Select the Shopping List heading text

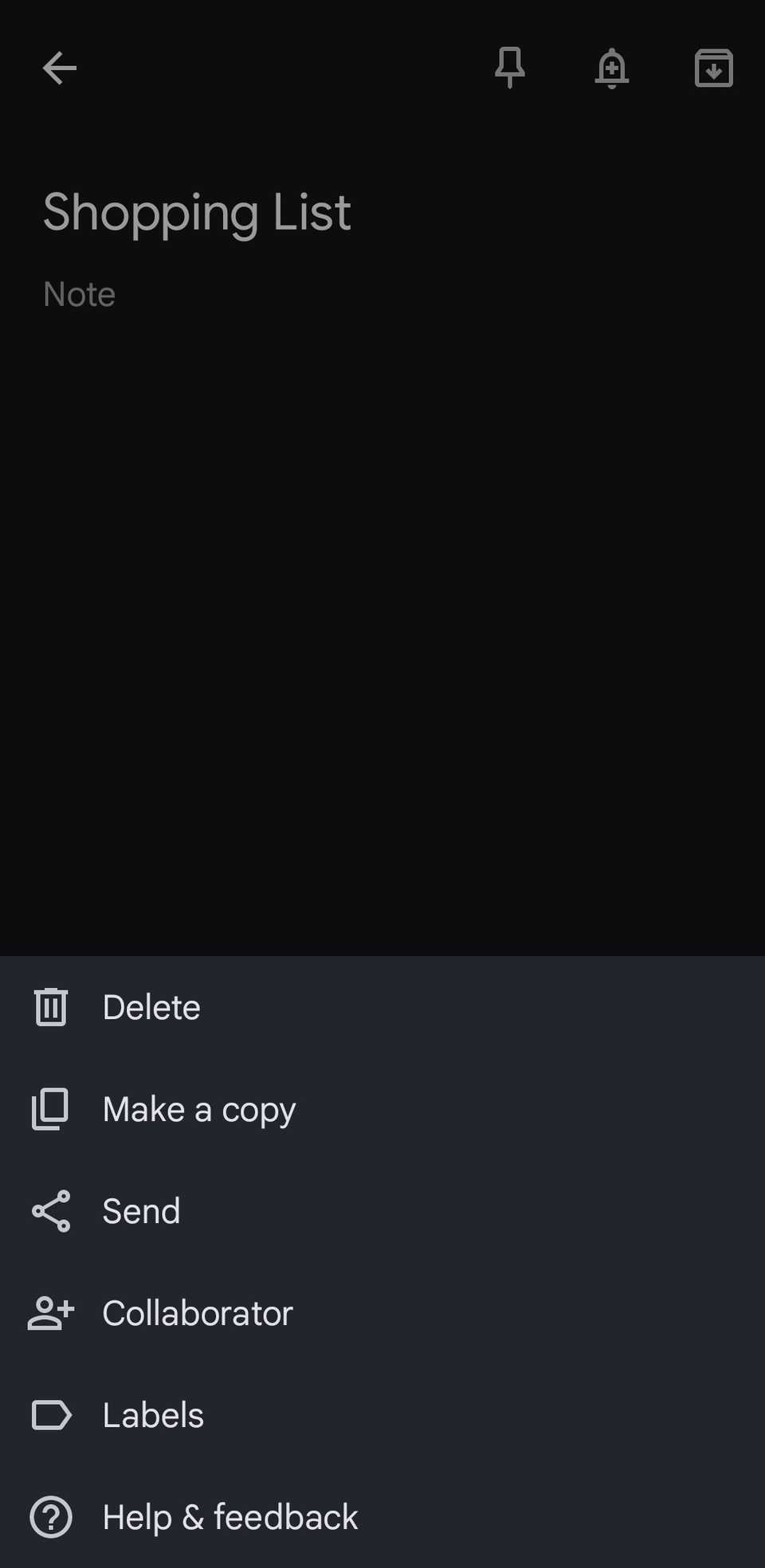pyautogui.click(x=196, y=212)
